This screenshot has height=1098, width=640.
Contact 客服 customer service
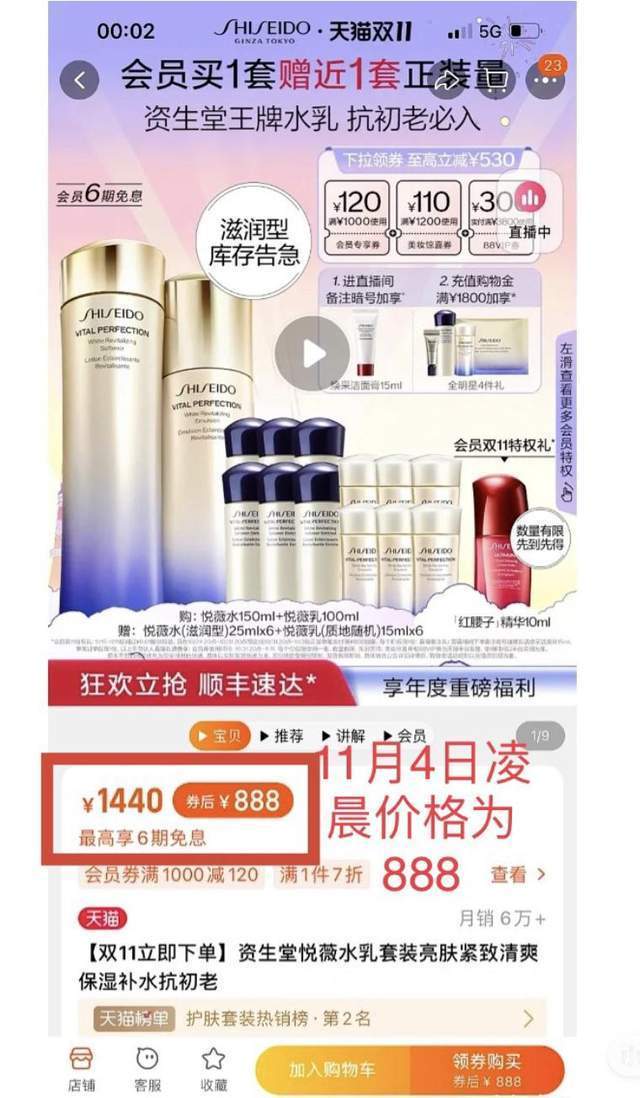[x=147, y=1068]
